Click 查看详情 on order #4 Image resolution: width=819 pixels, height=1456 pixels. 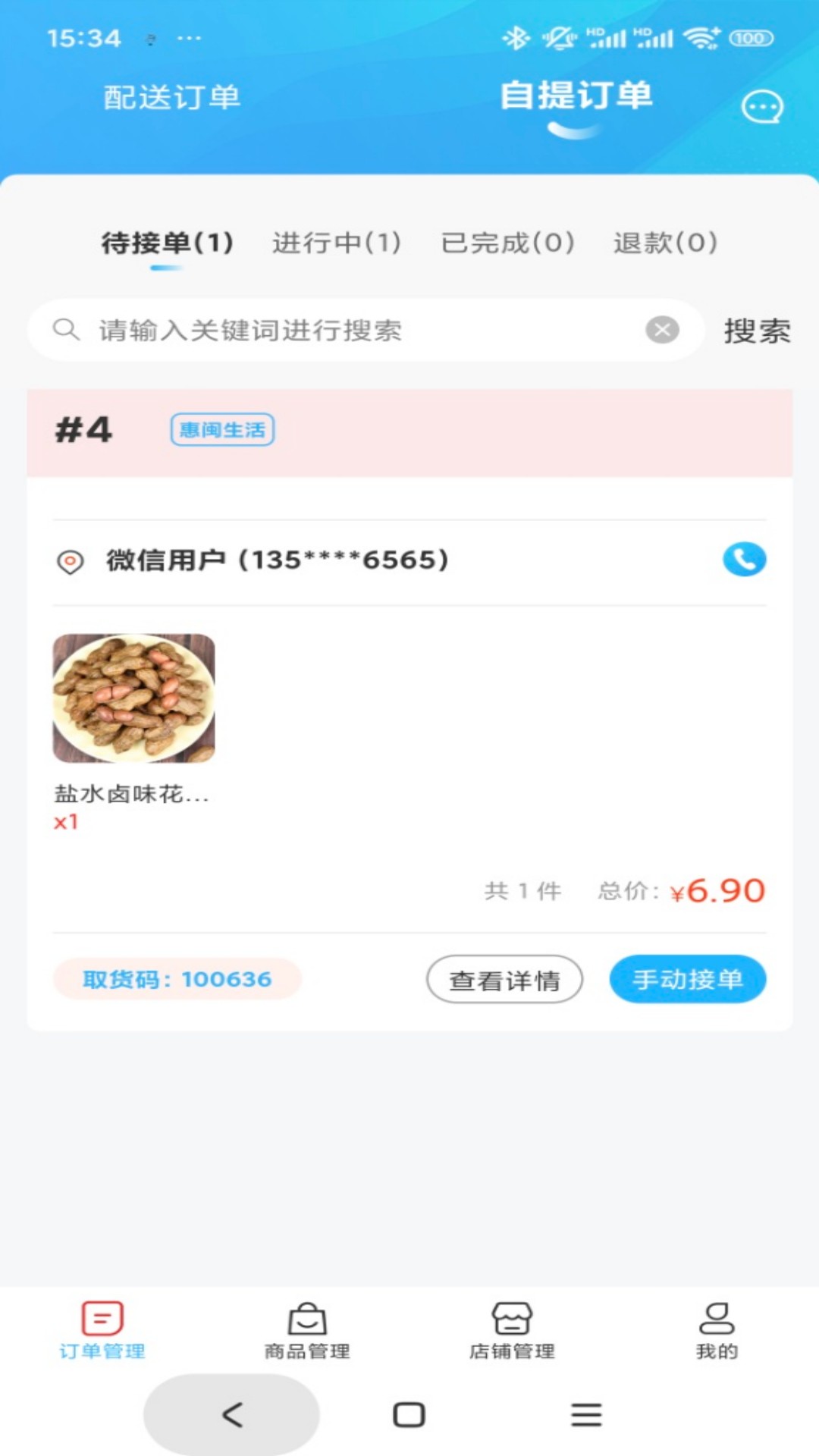(x=504, y=979)
